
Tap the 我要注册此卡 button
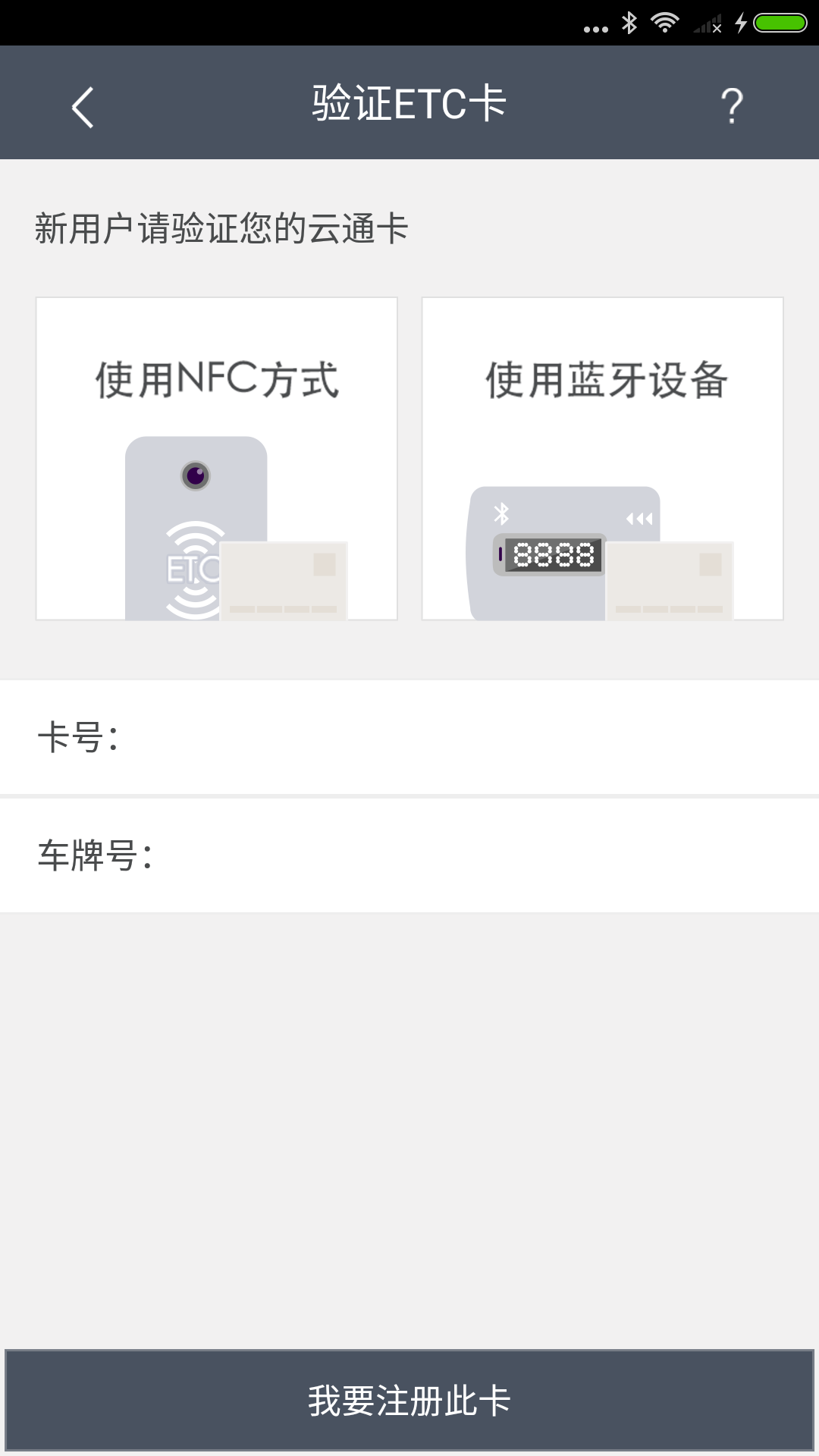tap(409, 1400)
